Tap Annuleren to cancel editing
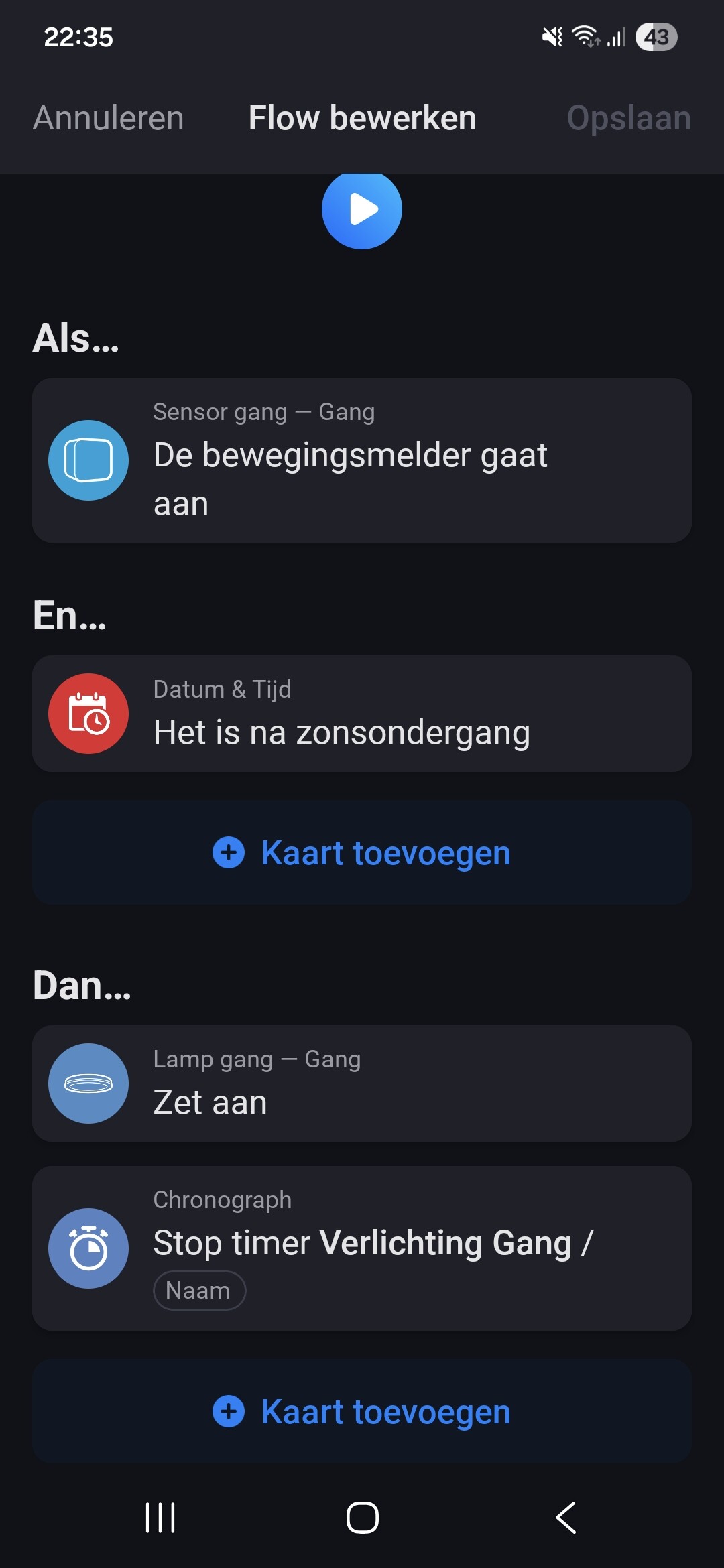 click(x=109, y=119)
